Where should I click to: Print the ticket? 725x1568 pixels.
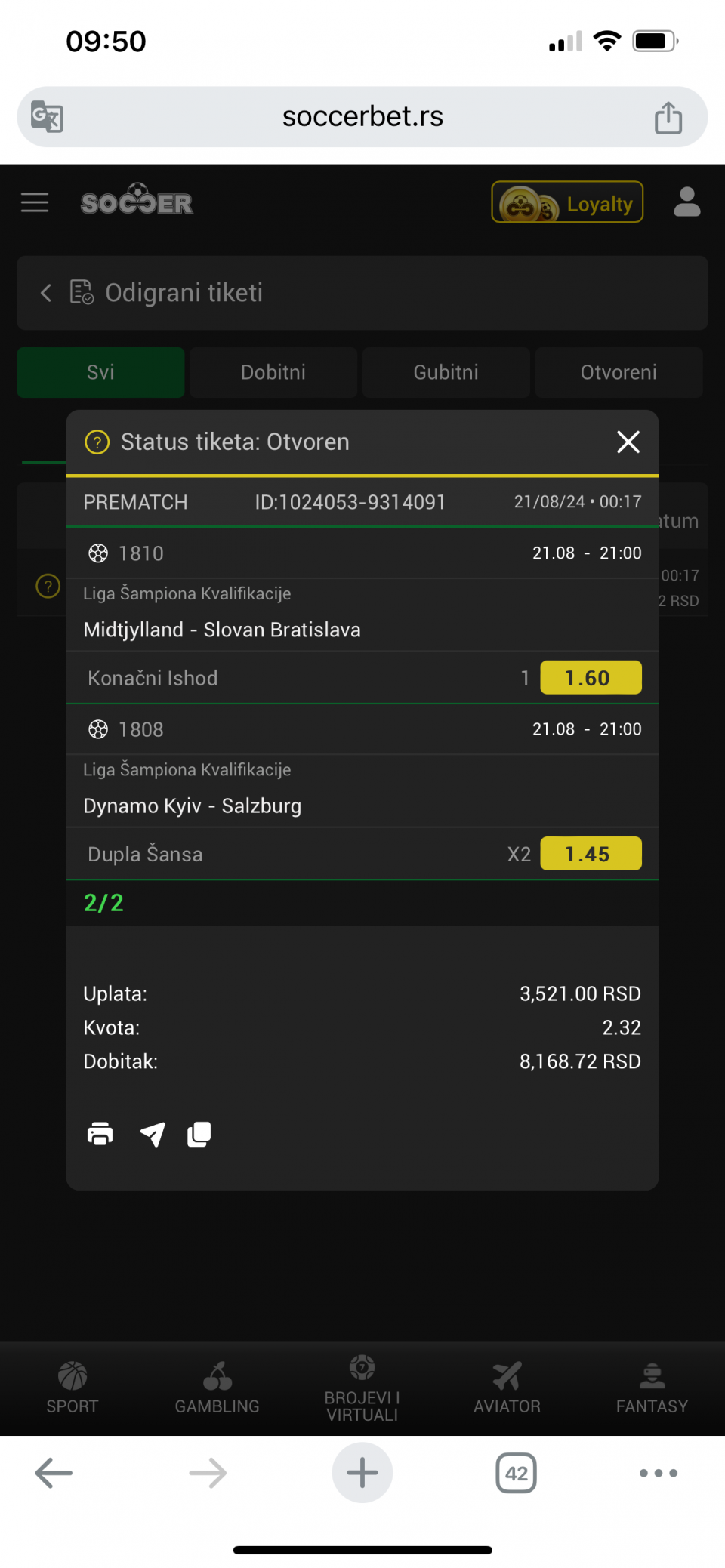click(x=100, y=1134)
